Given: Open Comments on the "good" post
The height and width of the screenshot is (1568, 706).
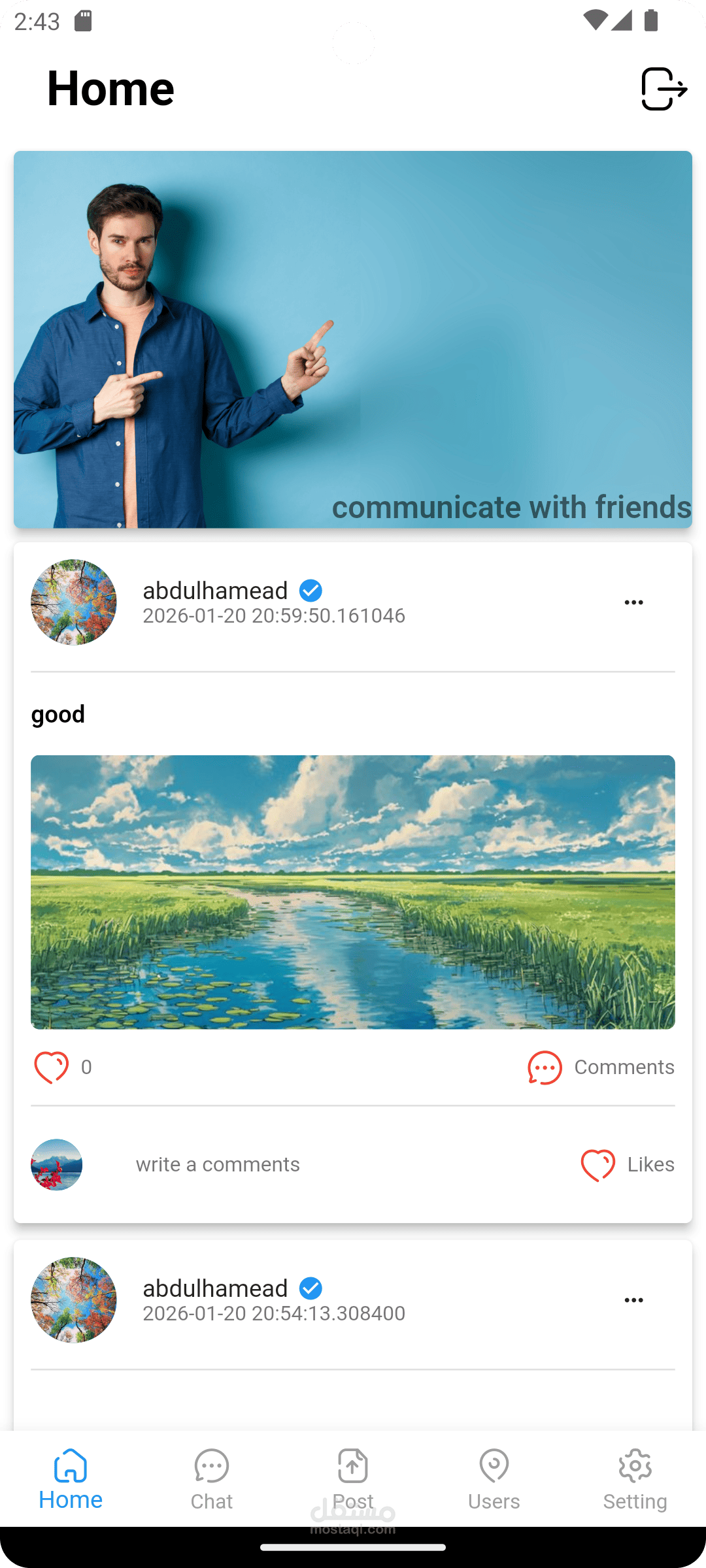Looking at the screenshot, I should tap(601, 1068).
